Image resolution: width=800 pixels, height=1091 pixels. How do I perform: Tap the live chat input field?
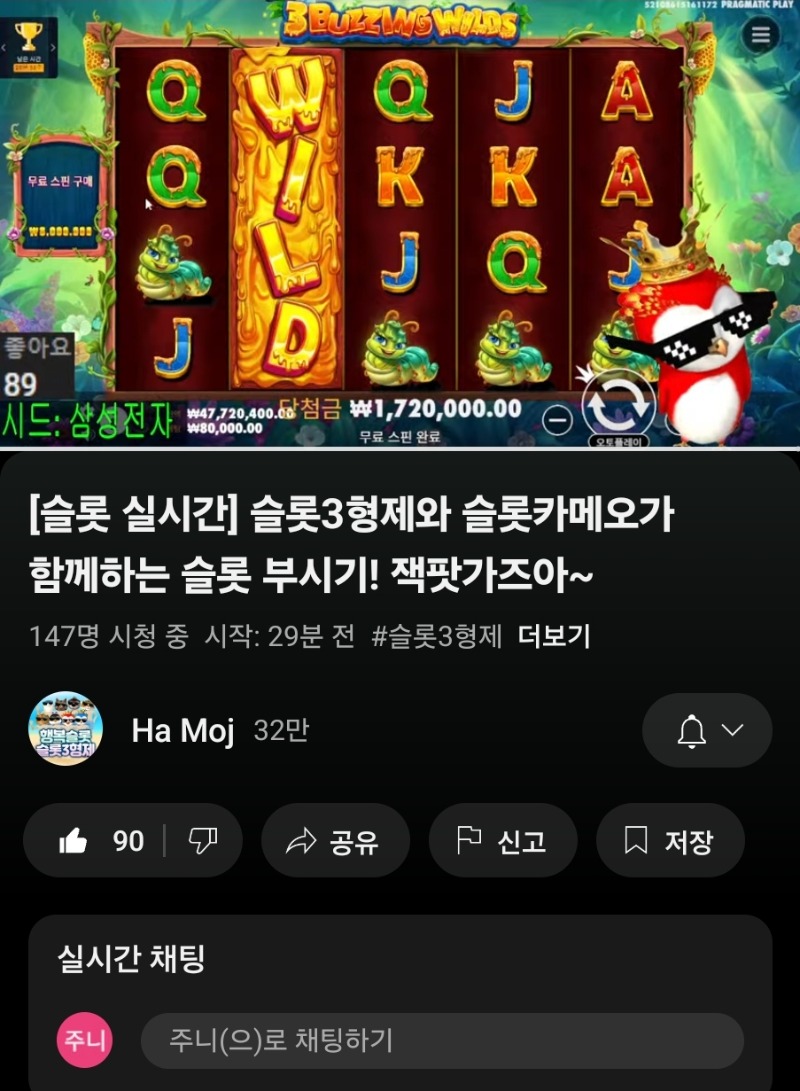[441, 1040]
